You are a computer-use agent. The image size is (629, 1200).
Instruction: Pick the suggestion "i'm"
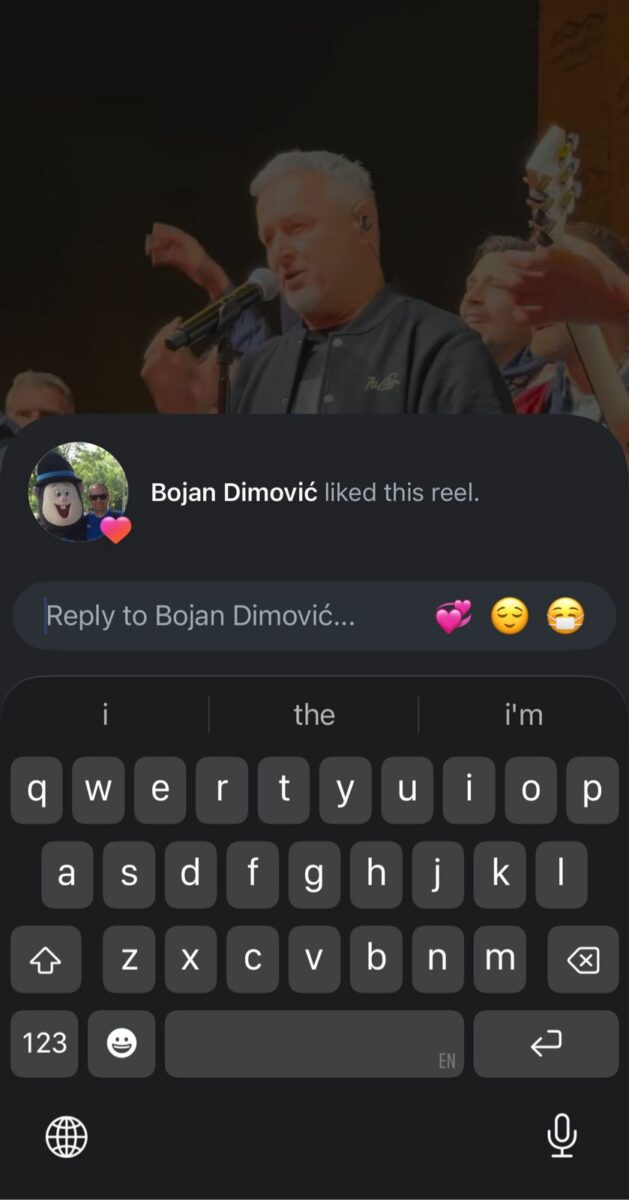[x=523, y=715]
